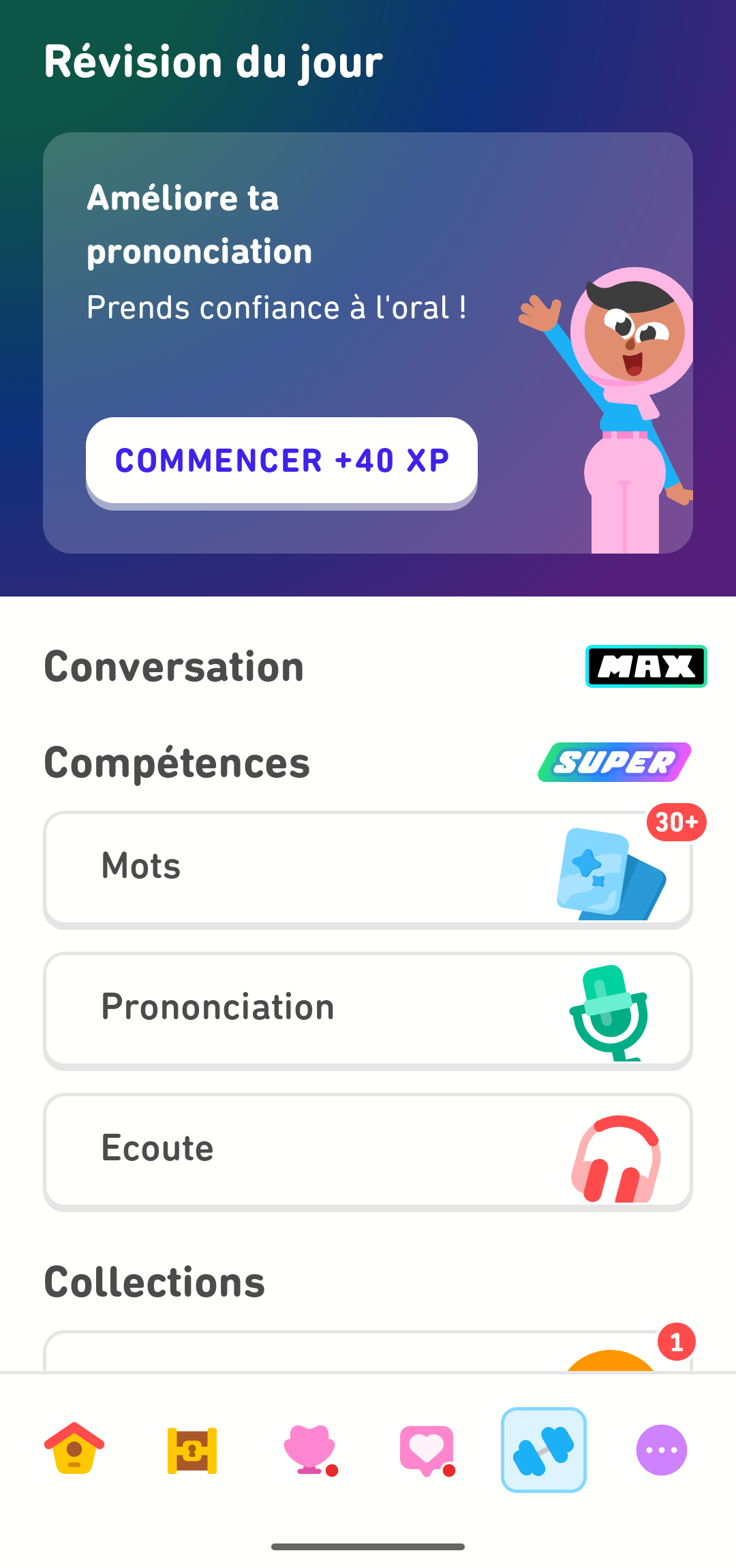
Task: Open the Prononciation skill card
Action: tap(368, 1009)
